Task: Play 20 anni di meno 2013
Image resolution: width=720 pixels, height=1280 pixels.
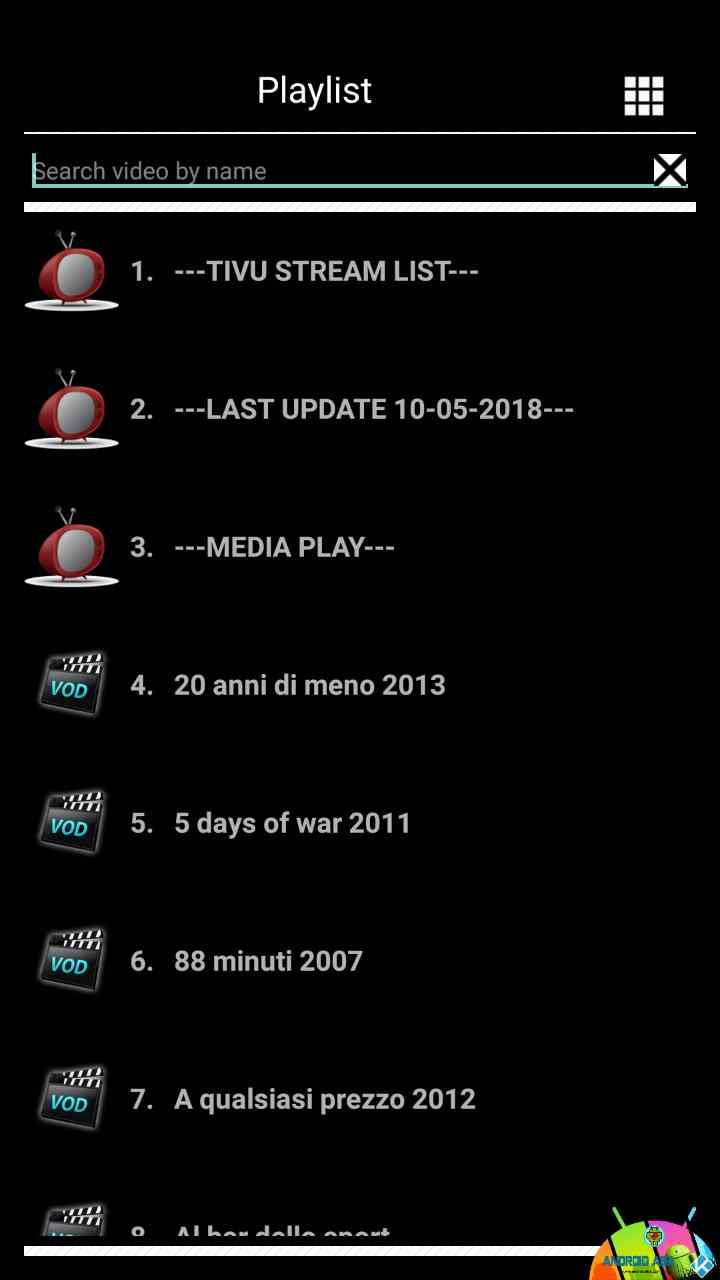Action: click(309, 685)
